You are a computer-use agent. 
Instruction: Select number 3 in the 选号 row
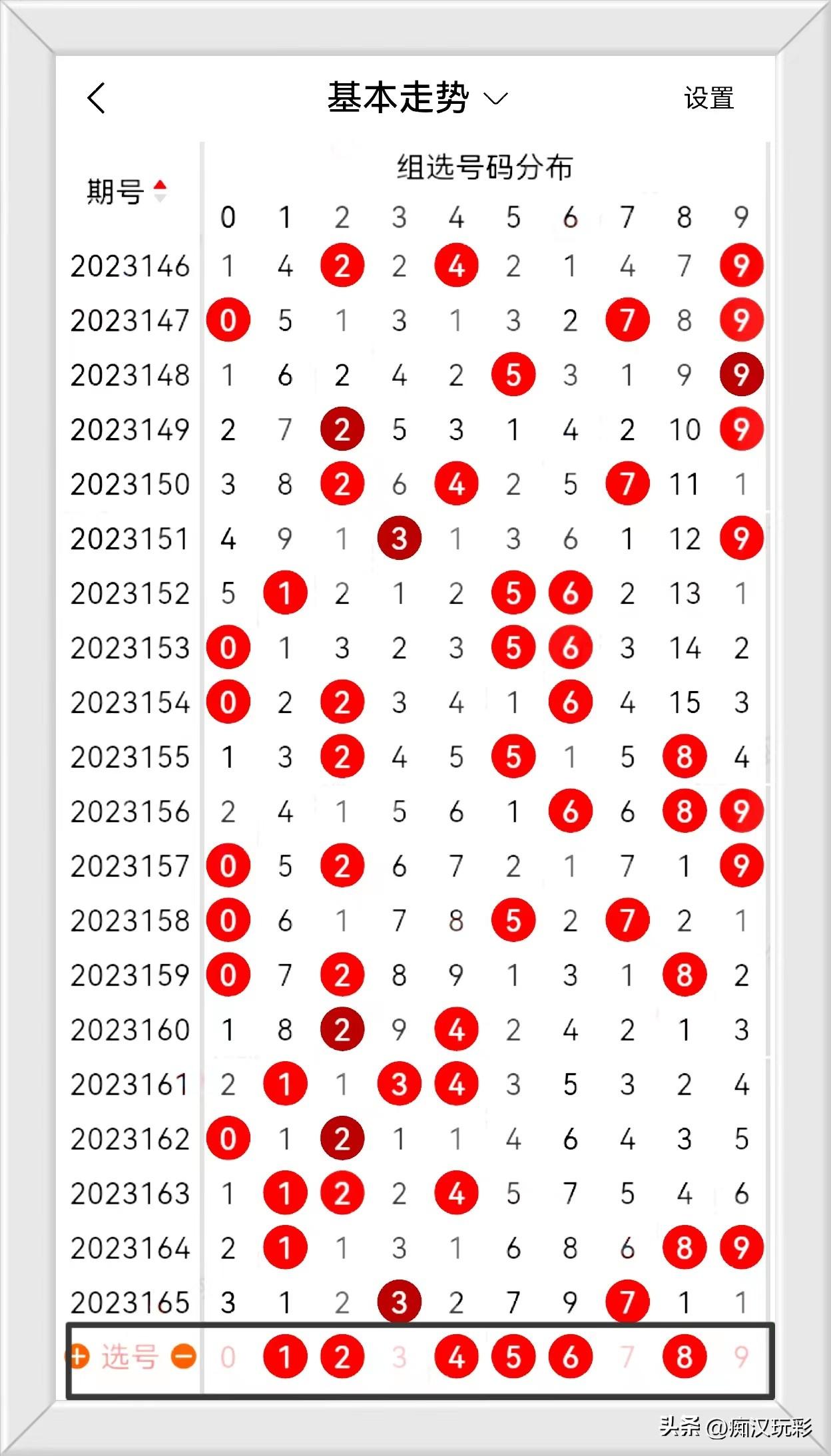399,1357
